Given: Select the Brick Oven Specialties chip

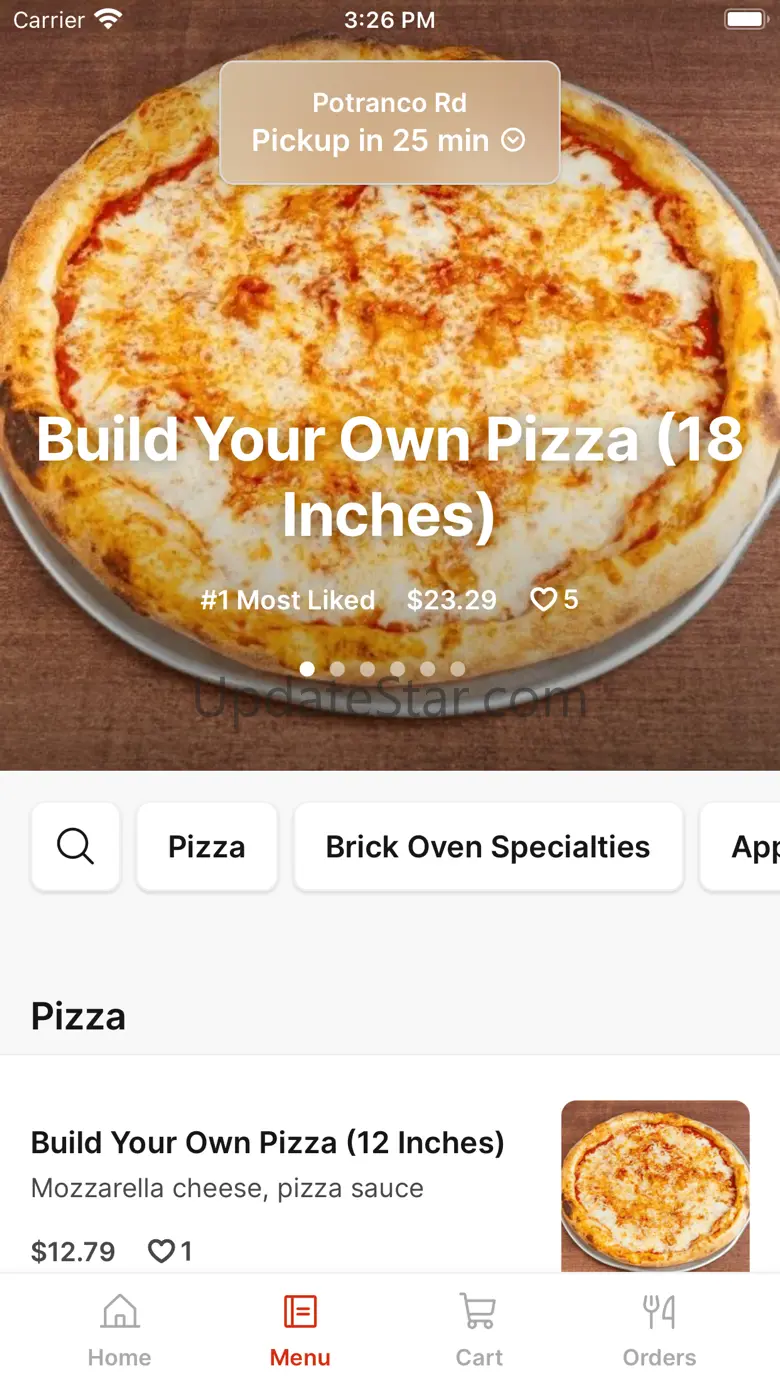Looking at the screenshot, I should click(488, 847).
